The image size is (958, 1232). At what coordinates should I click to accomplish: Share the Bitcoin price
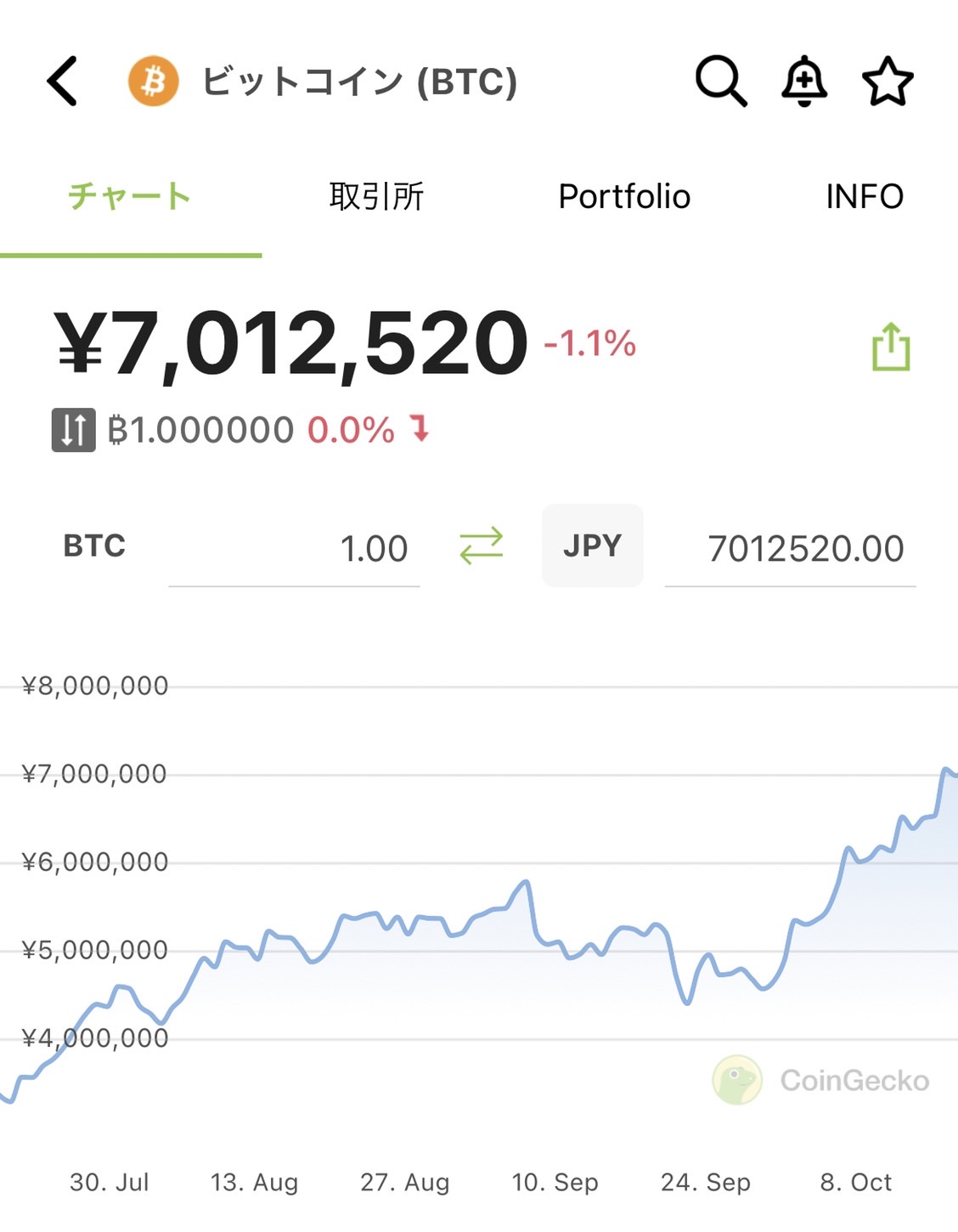point(891,347)
